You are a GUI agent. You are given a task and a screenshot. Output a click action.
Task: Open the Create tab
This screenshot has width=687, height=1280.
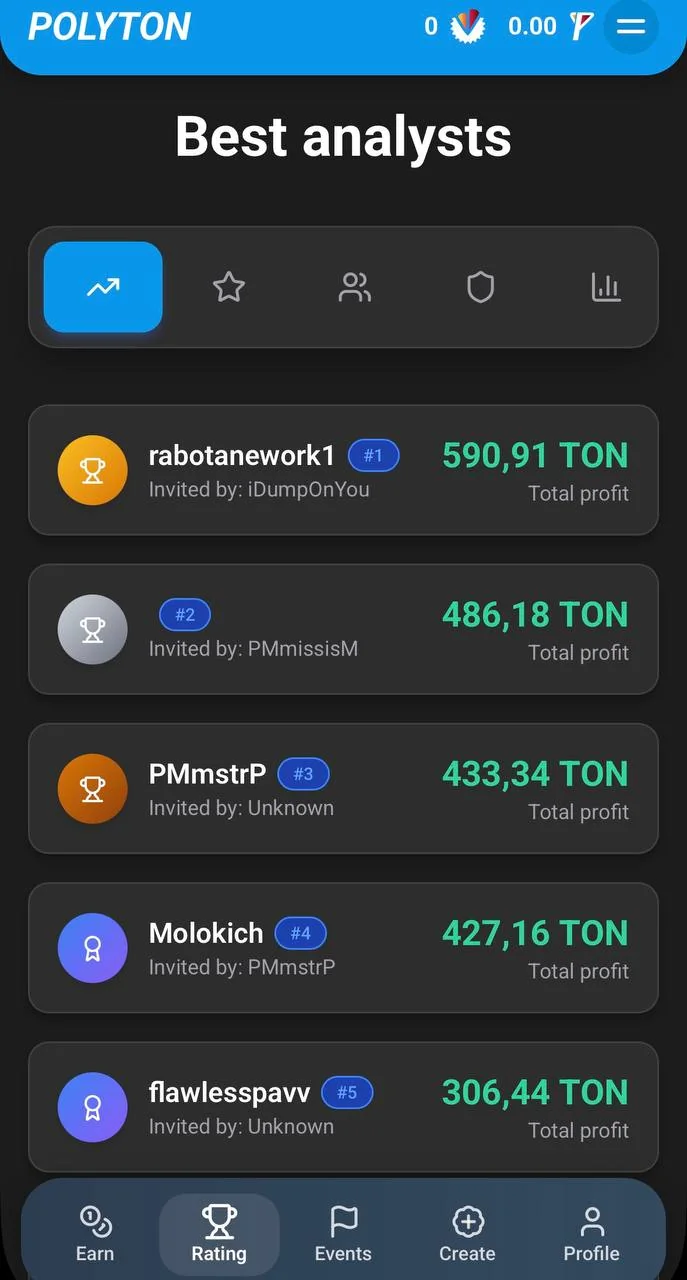pyautogui.click(x=467, y=1234)
